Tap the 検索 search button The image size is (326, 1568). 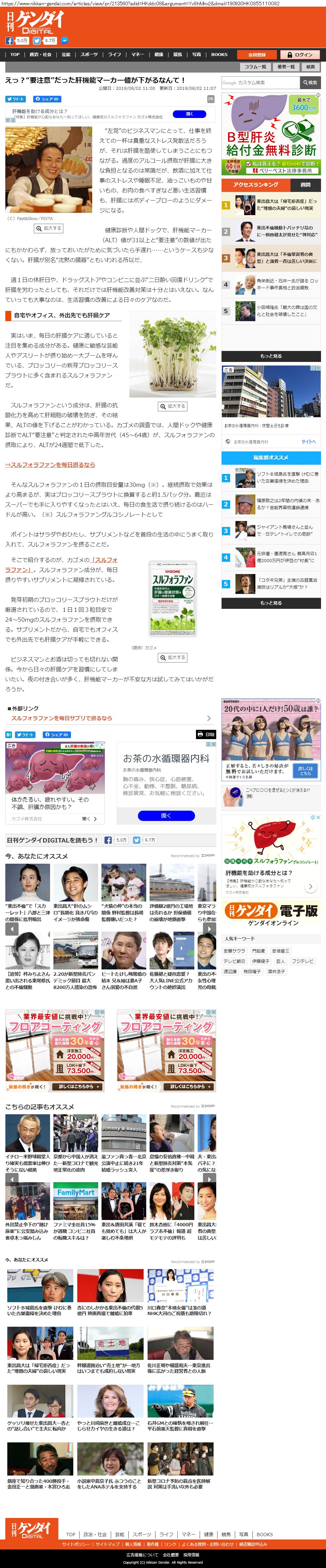pos(310,82)
